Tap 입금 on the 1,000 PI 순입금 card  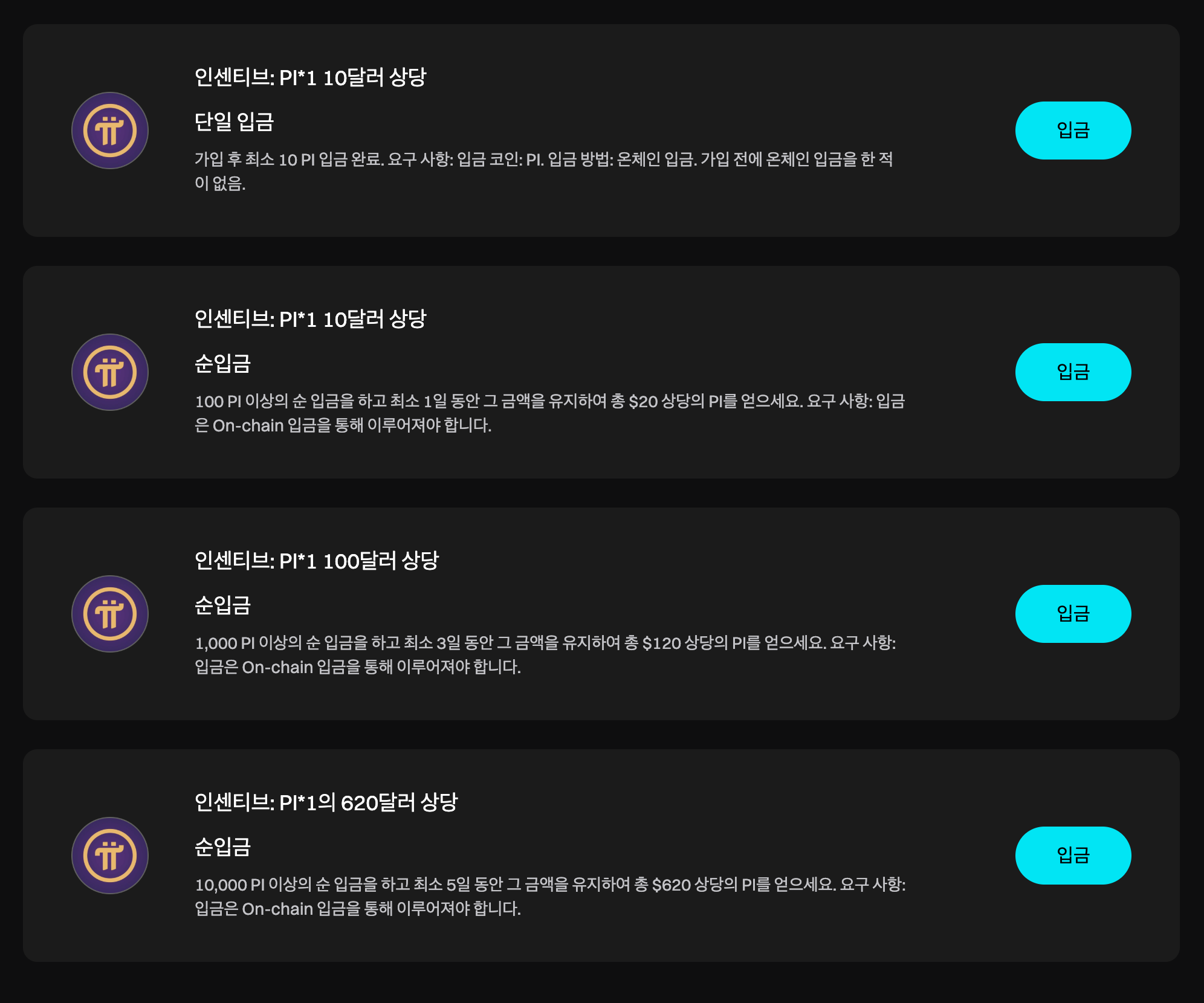click(1073, 614)
